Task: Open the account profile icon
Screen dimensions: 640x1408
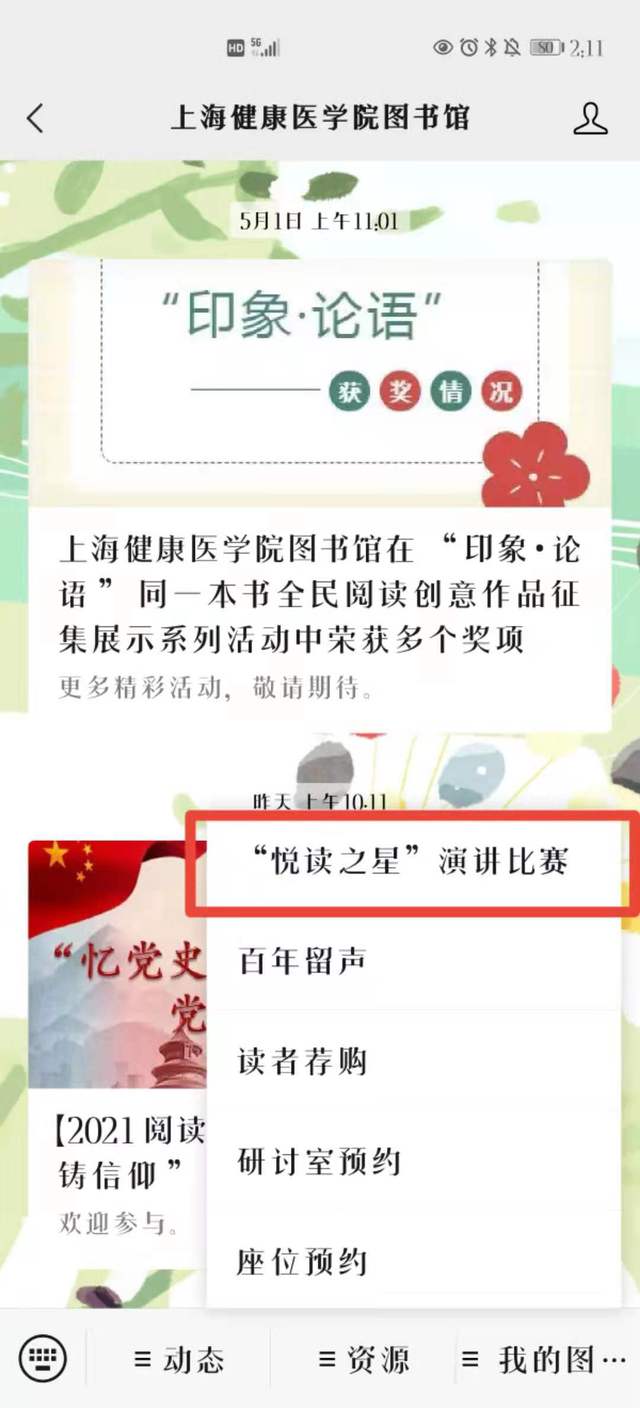Action: point(590,118)
